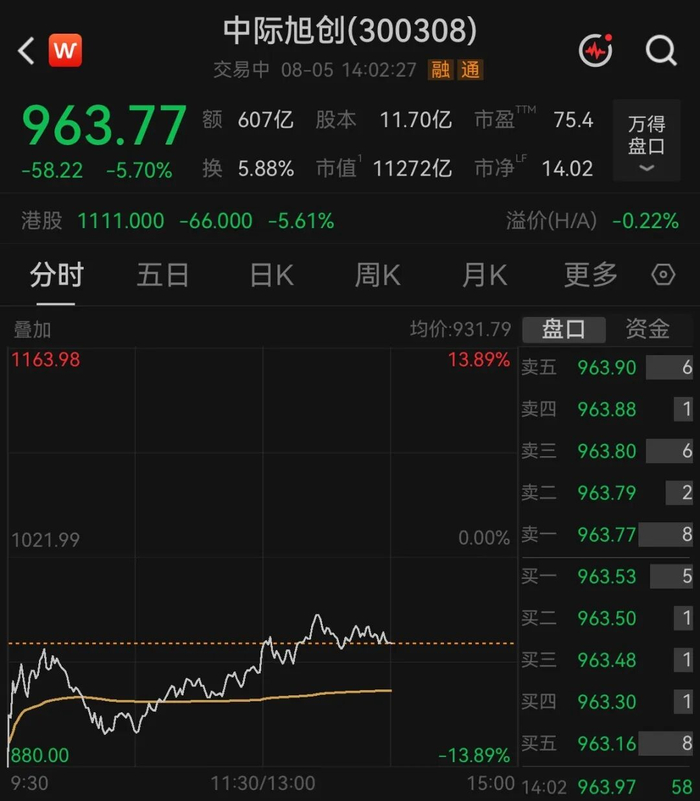
Task: Switch to the 日K chart tab
Action: click(271, 275)
